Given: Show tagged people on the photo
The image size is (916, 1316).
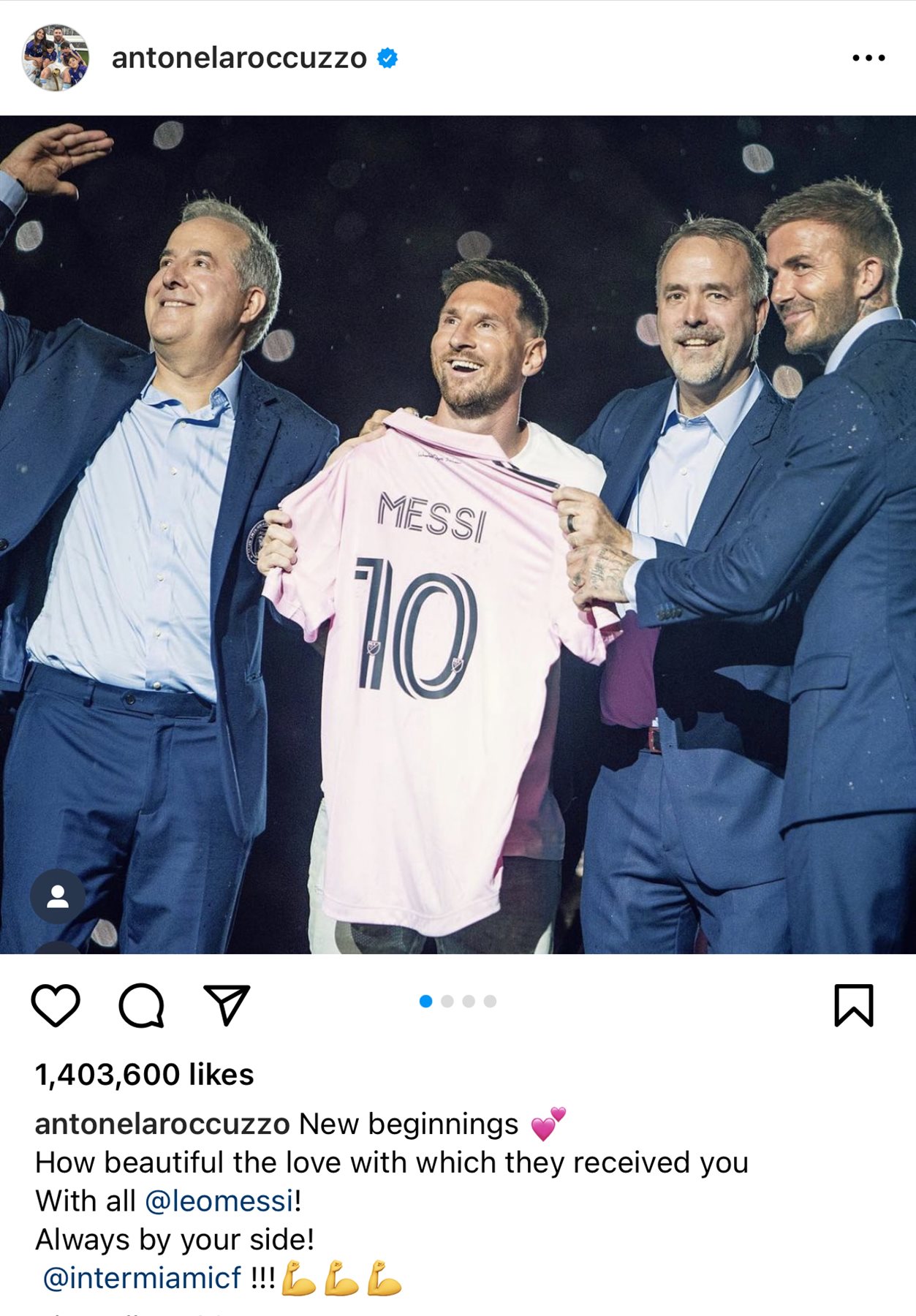Looking at the screenshot, I should (58, 896).
